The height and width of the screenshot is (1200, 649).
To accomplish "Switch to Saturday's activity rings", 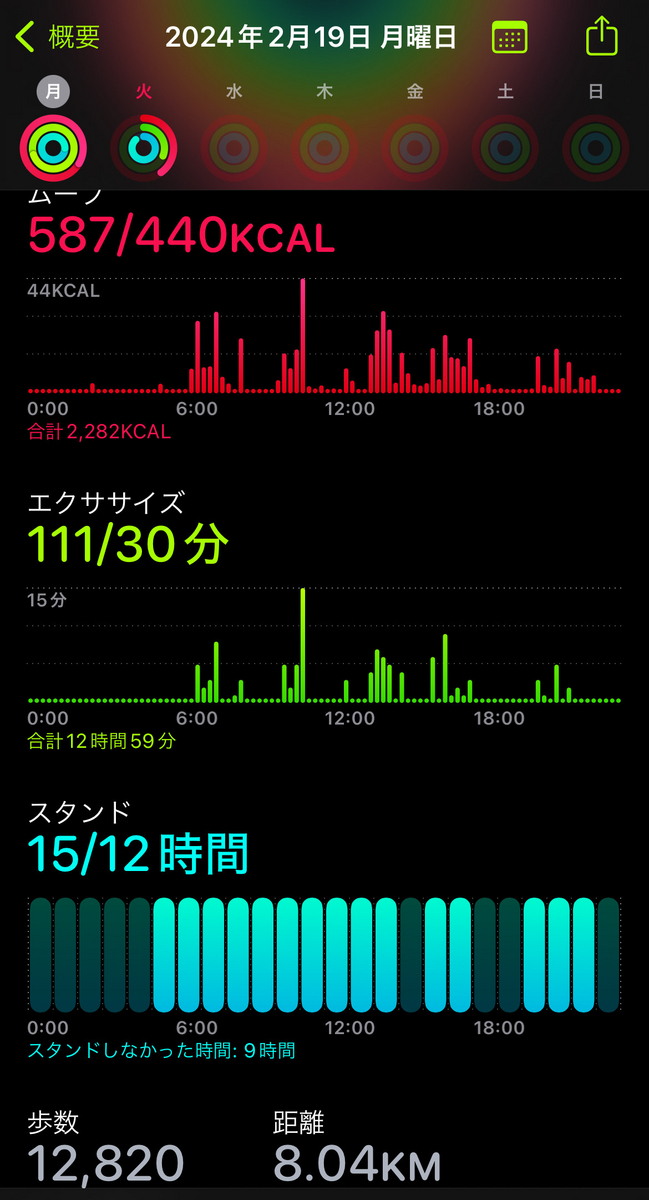I will tap(506, 147).
